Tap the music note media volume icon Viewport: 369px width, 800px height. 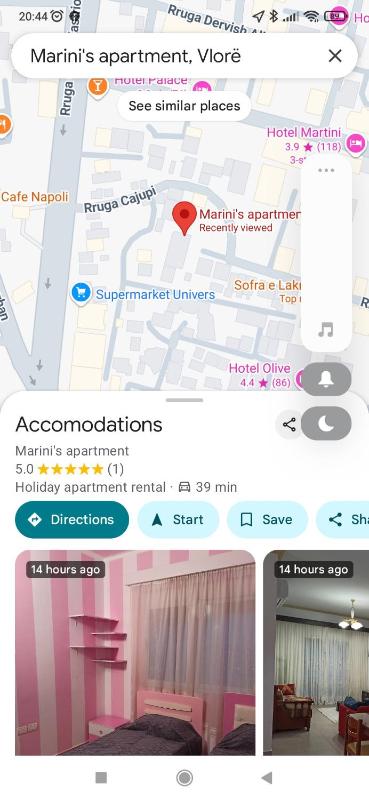tap(326, 330)
